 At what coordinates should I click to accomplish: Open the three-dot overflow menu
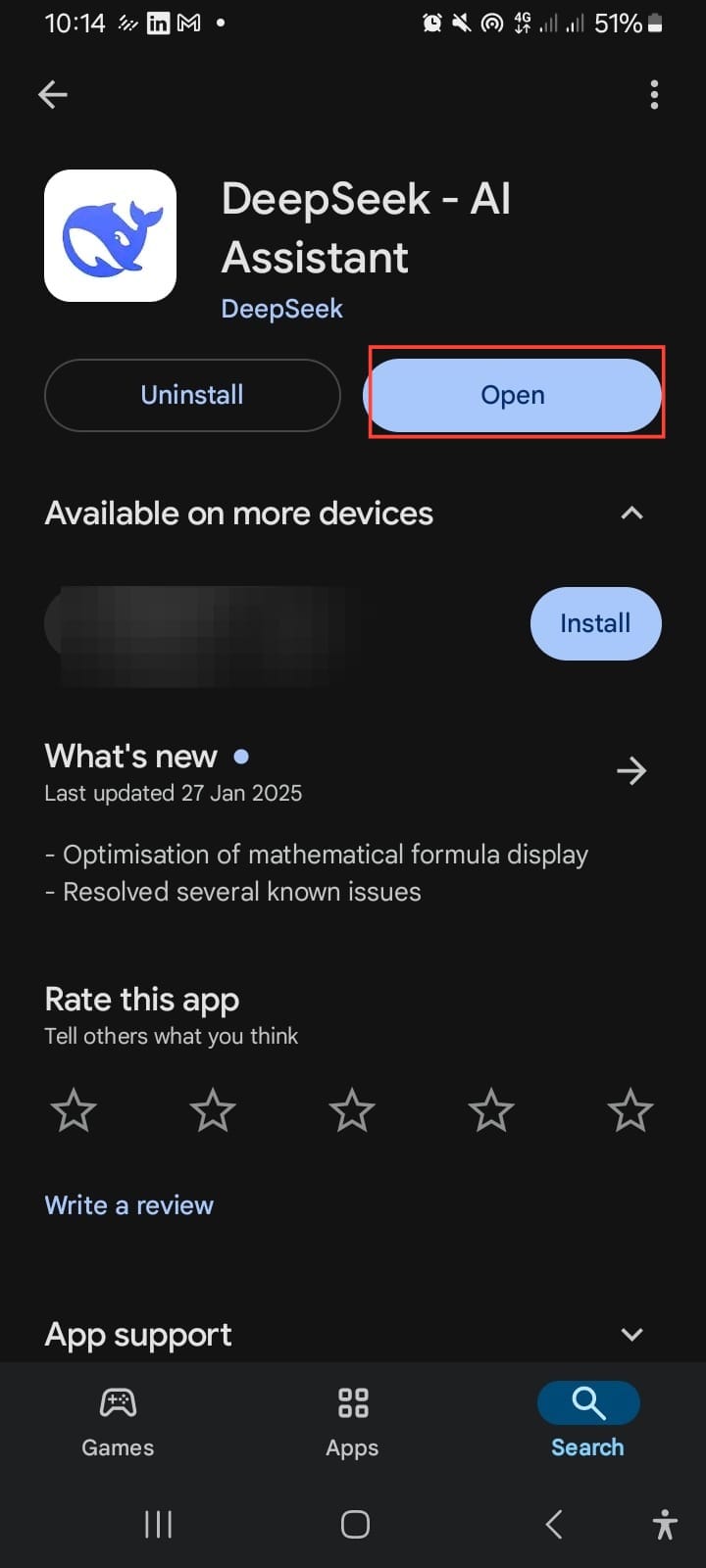click(x=654, y=95)
